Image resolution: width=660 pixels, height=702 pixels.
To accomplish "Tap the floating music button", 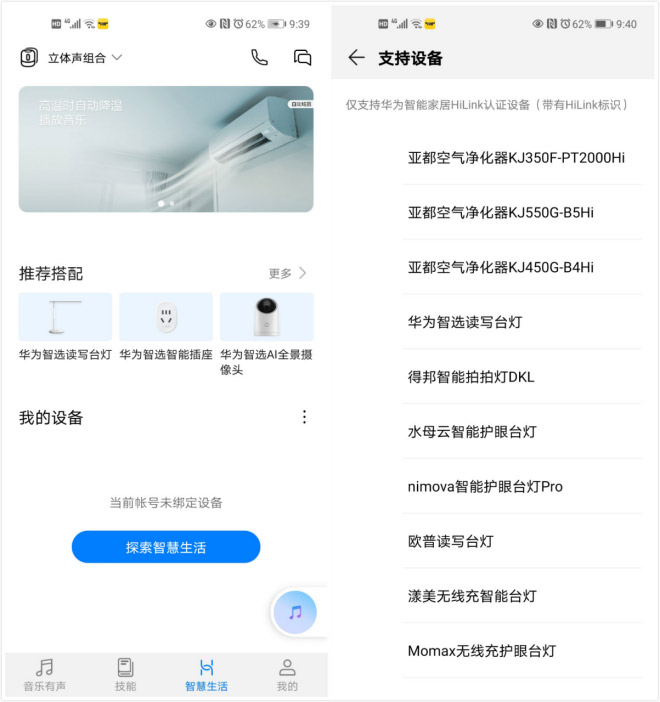I will [x=295, y=612].
